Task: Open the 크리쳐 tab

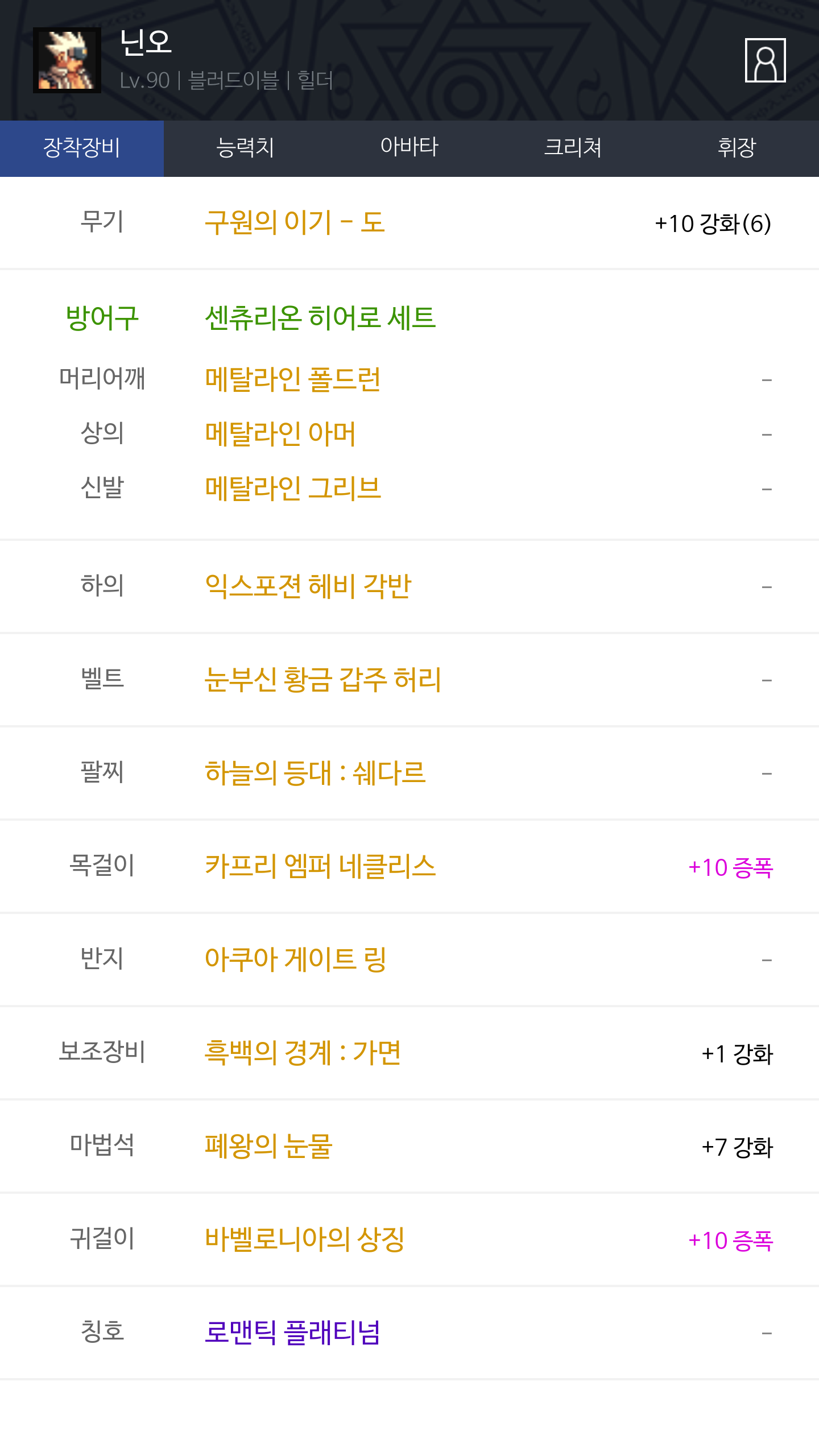Action: point(573,148)
